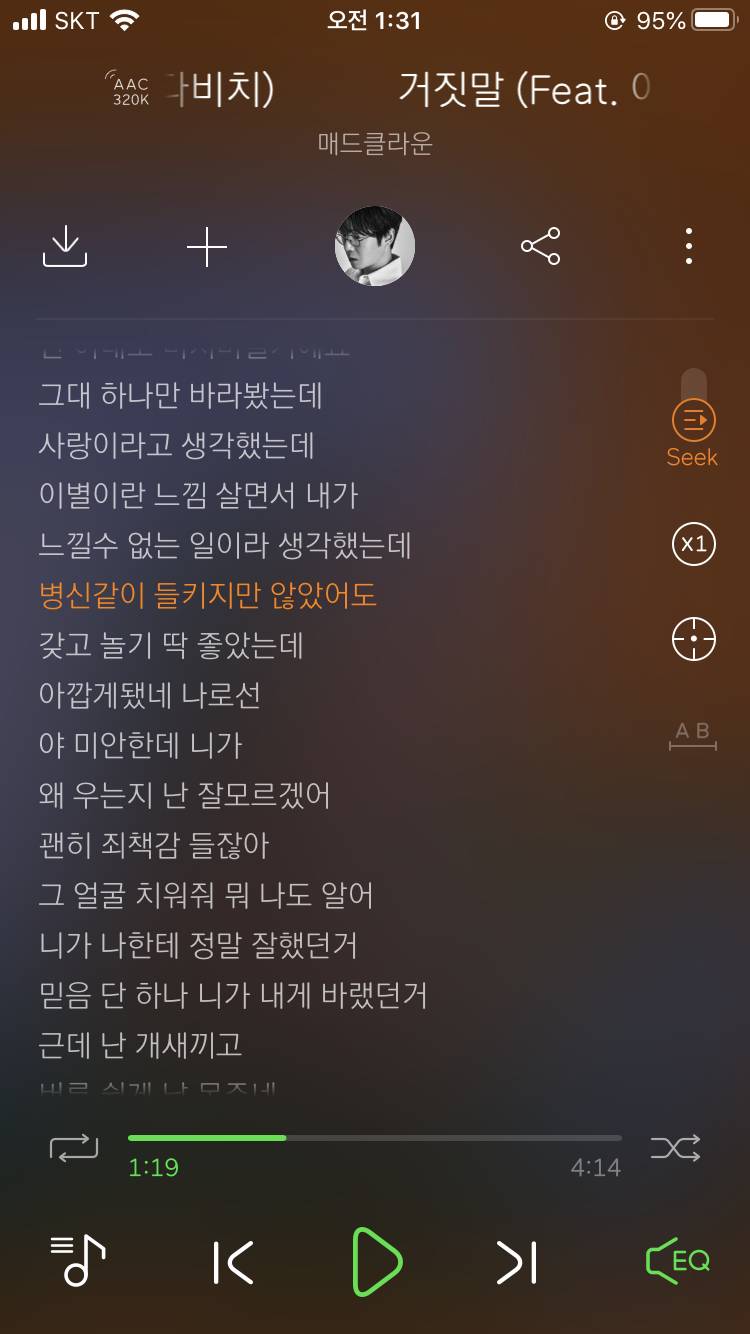Open the share menu
The width and height of the screenshot is (750, 1334).
click(x=538, y=246)
